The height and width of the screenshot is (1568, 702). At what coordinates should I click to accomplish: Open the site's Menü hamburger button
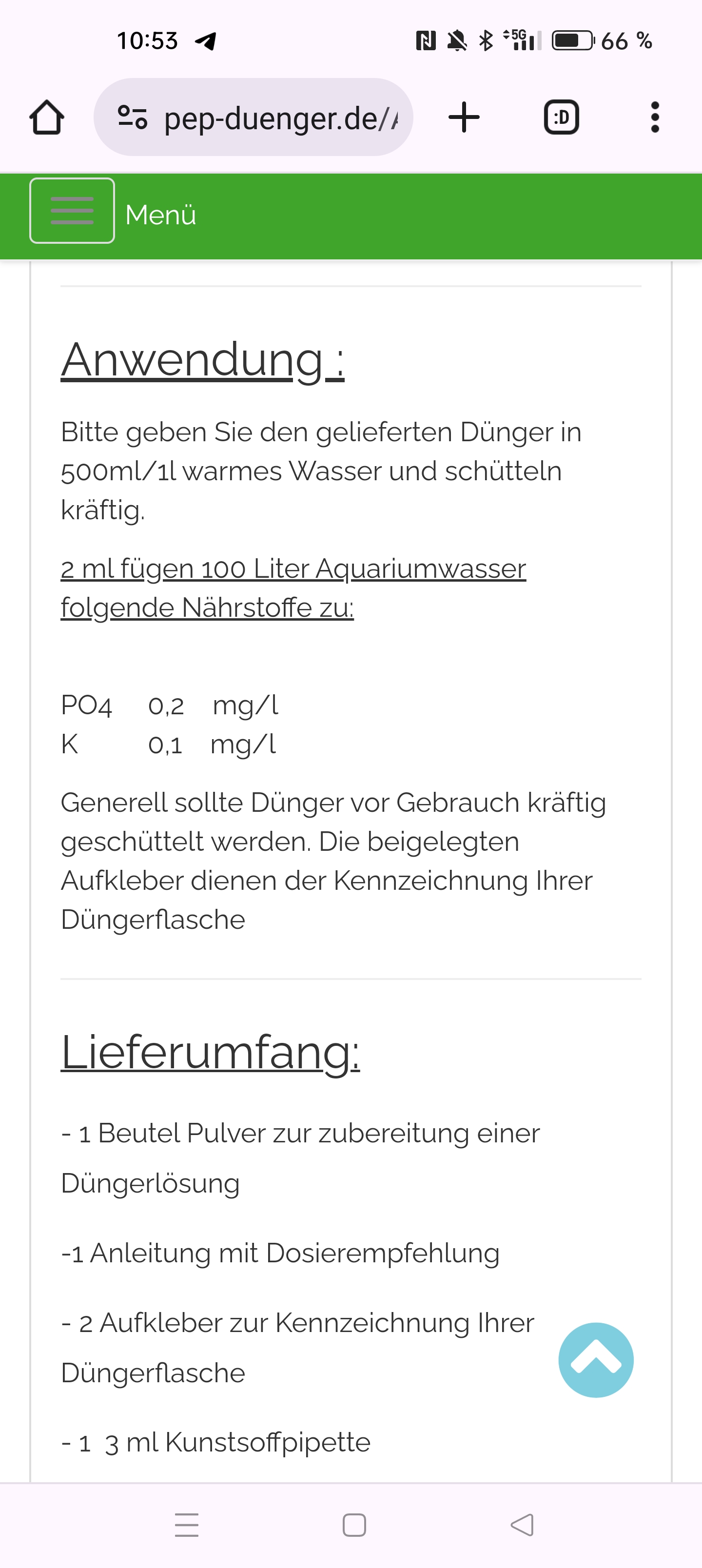(x=72, y=211)
